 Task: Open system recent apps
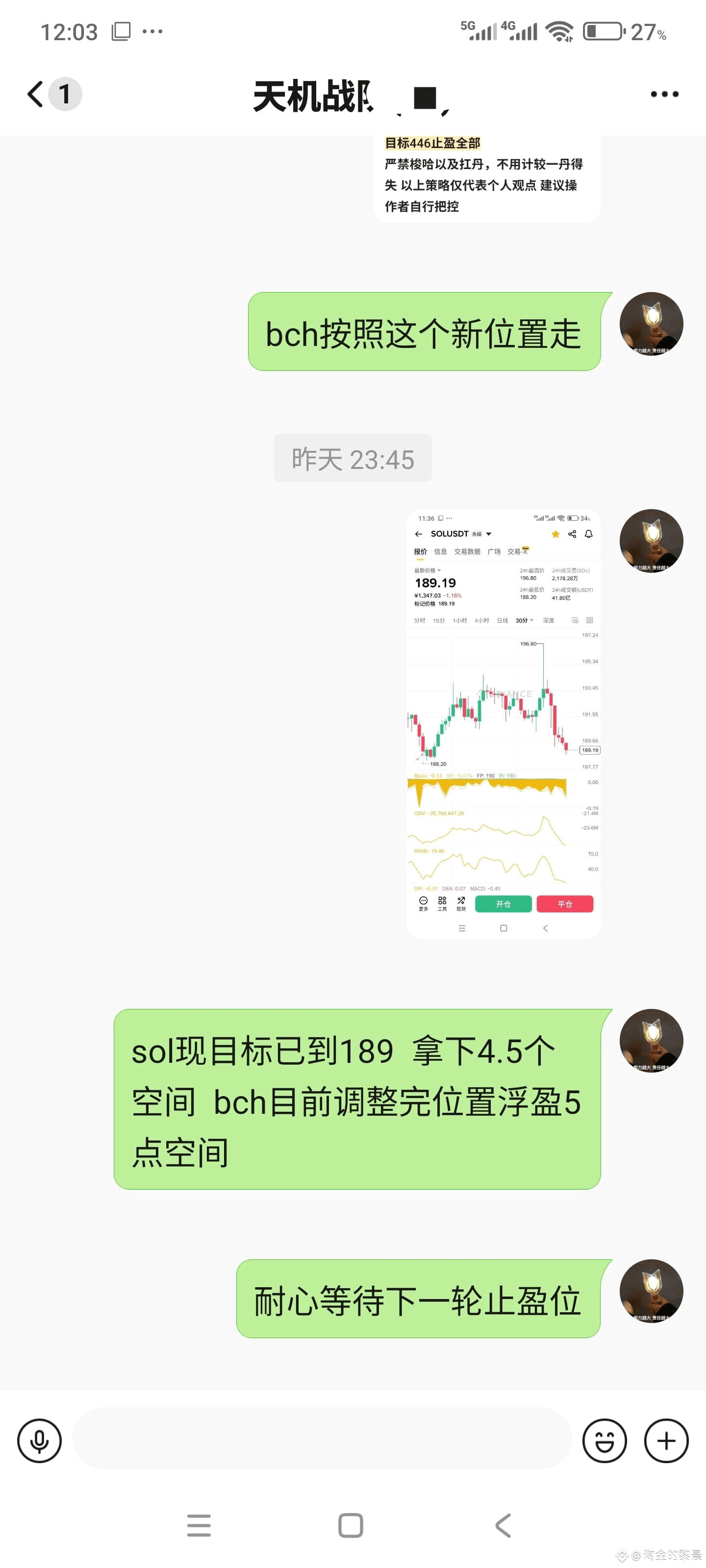199,1525
